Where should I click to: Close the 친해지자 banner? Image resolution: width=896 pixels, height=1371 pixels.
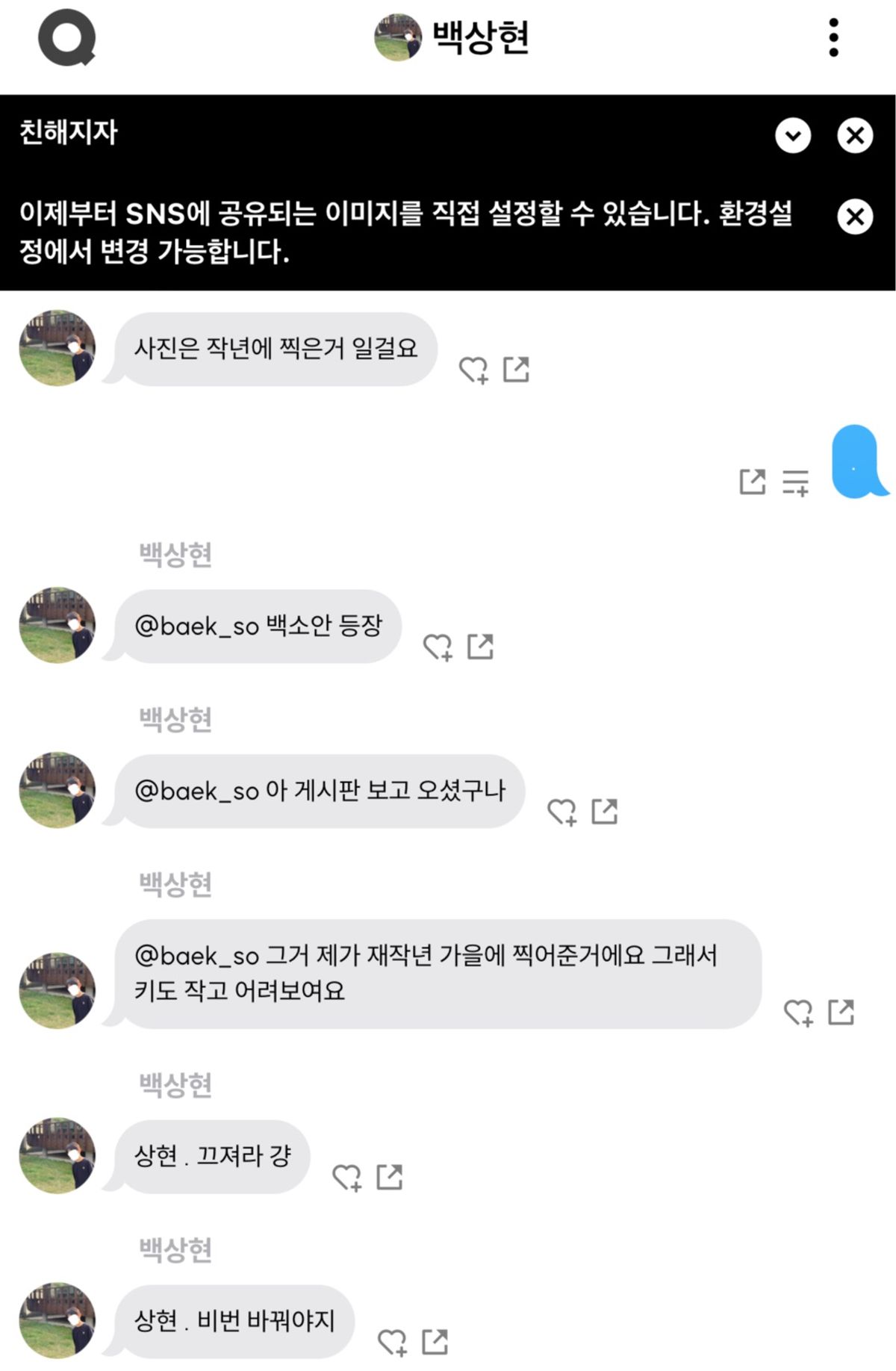click(x=855, y=136)
